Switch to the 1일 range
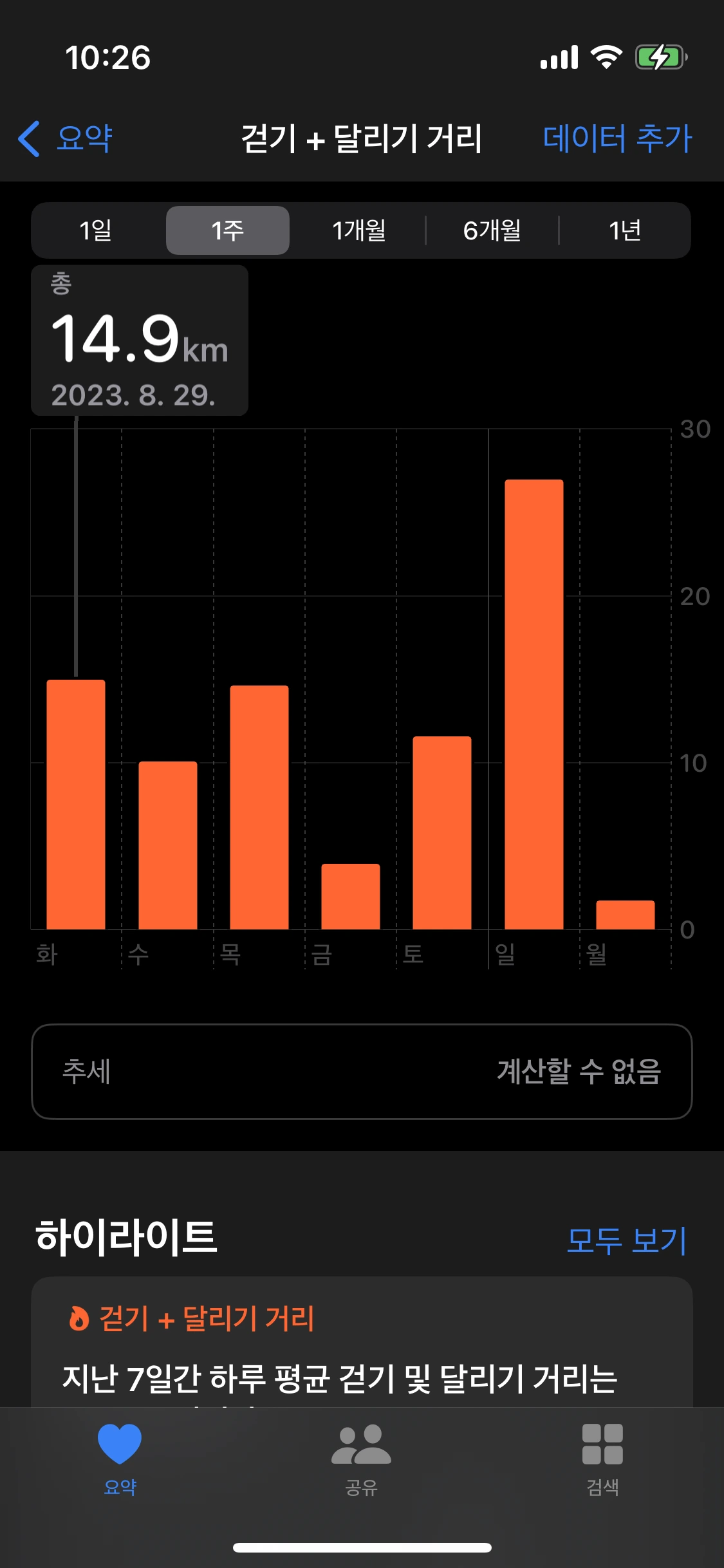The width and height of the screenshot is (724, 1568). tap(96, 230)
